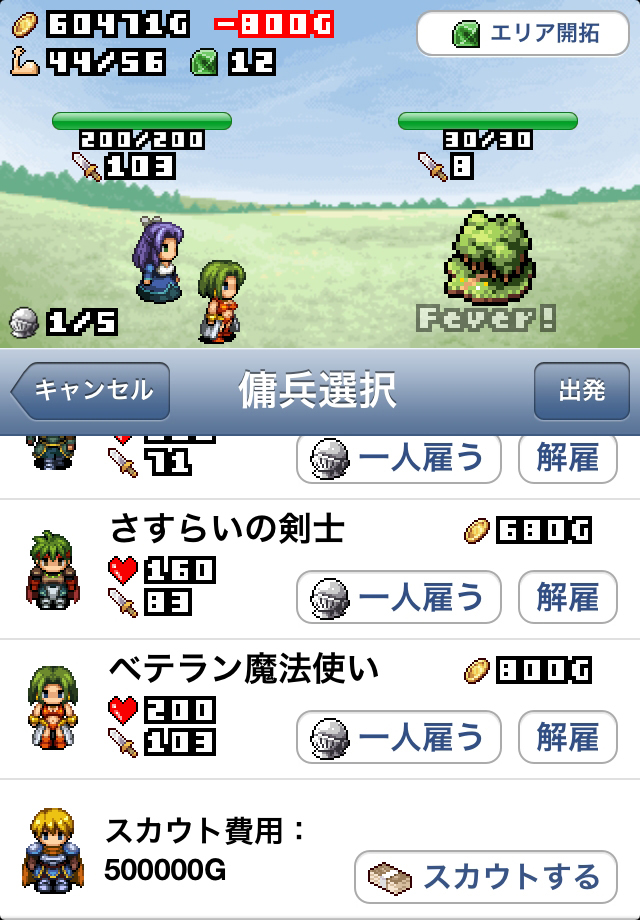640x920 pixels.
Task: Hire one さすらいの剣士 mercenary
Action: (398, 597)
